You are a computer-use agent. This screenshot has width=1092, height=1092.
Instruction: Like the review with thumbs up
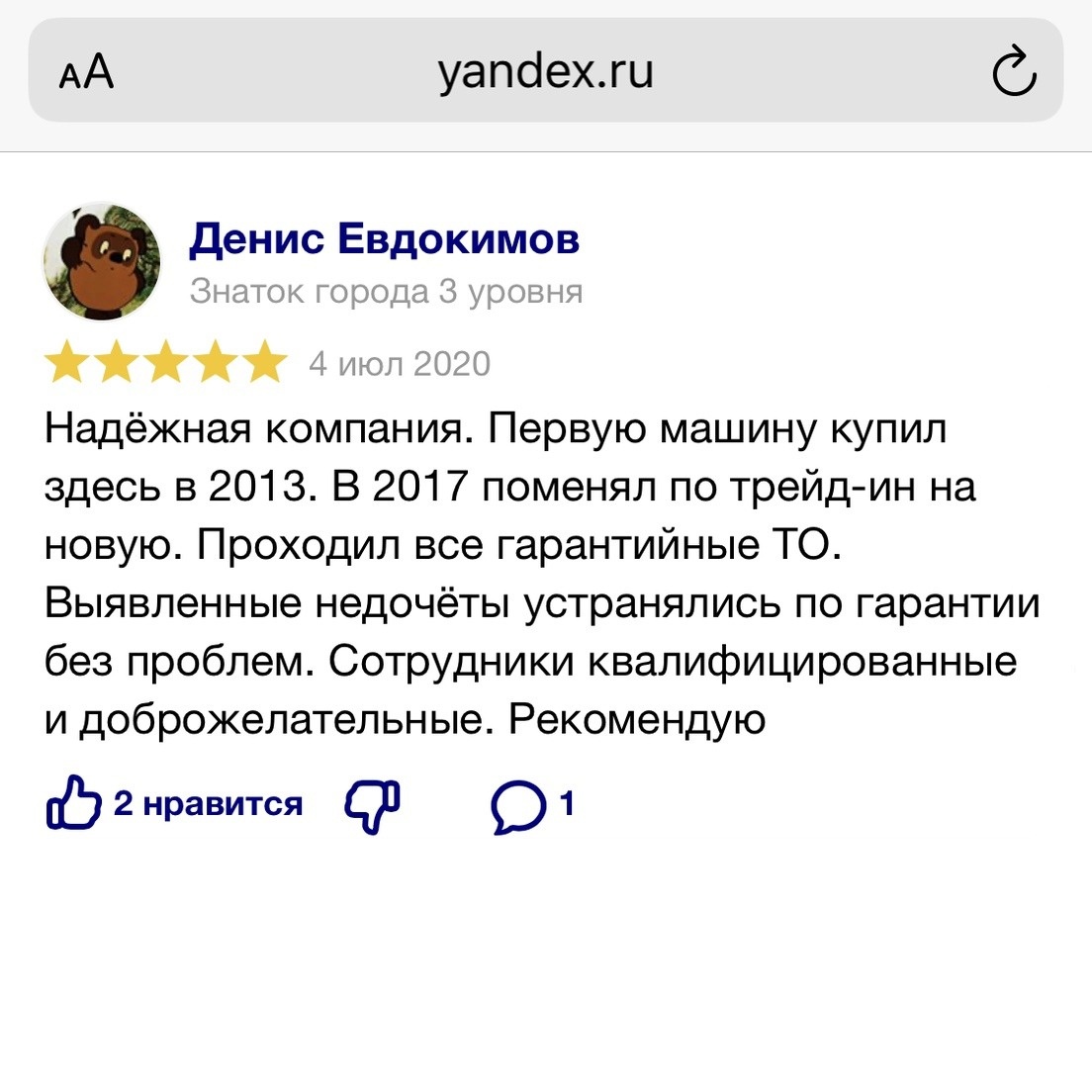click(x=74, y=803)
